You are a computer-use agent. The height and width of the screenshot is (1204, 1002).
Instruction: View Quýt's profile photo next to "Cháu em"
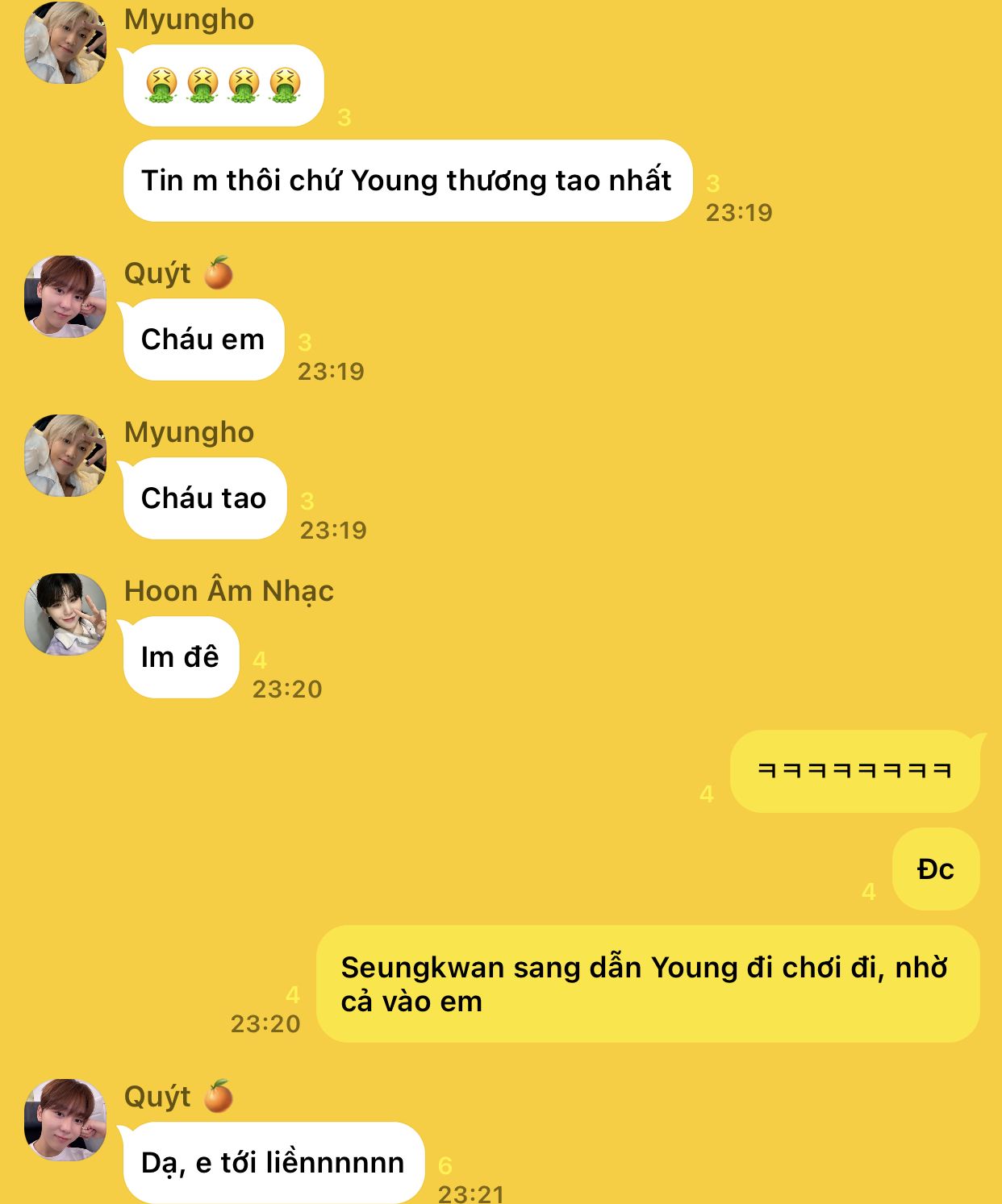pos(65,297)
